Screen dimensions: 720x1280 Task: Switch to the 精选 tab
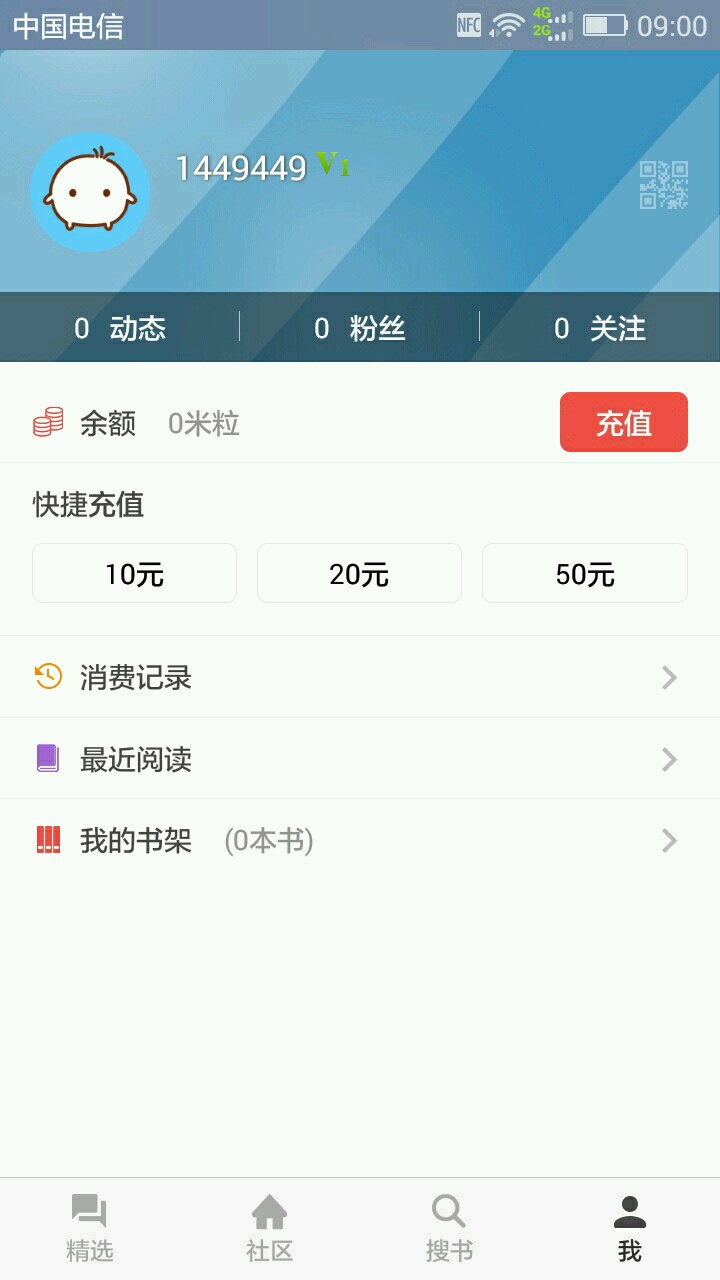click(90, 1229)
